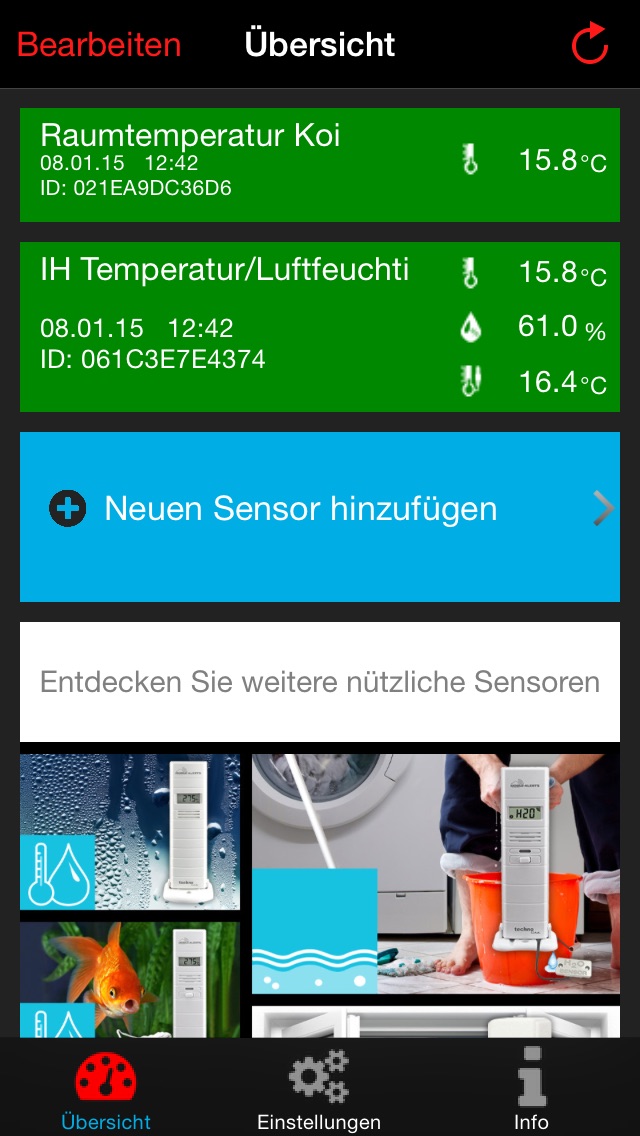
Task: Open the Raumtemperatur Koi sensor
Action: [x=319, y=165]
